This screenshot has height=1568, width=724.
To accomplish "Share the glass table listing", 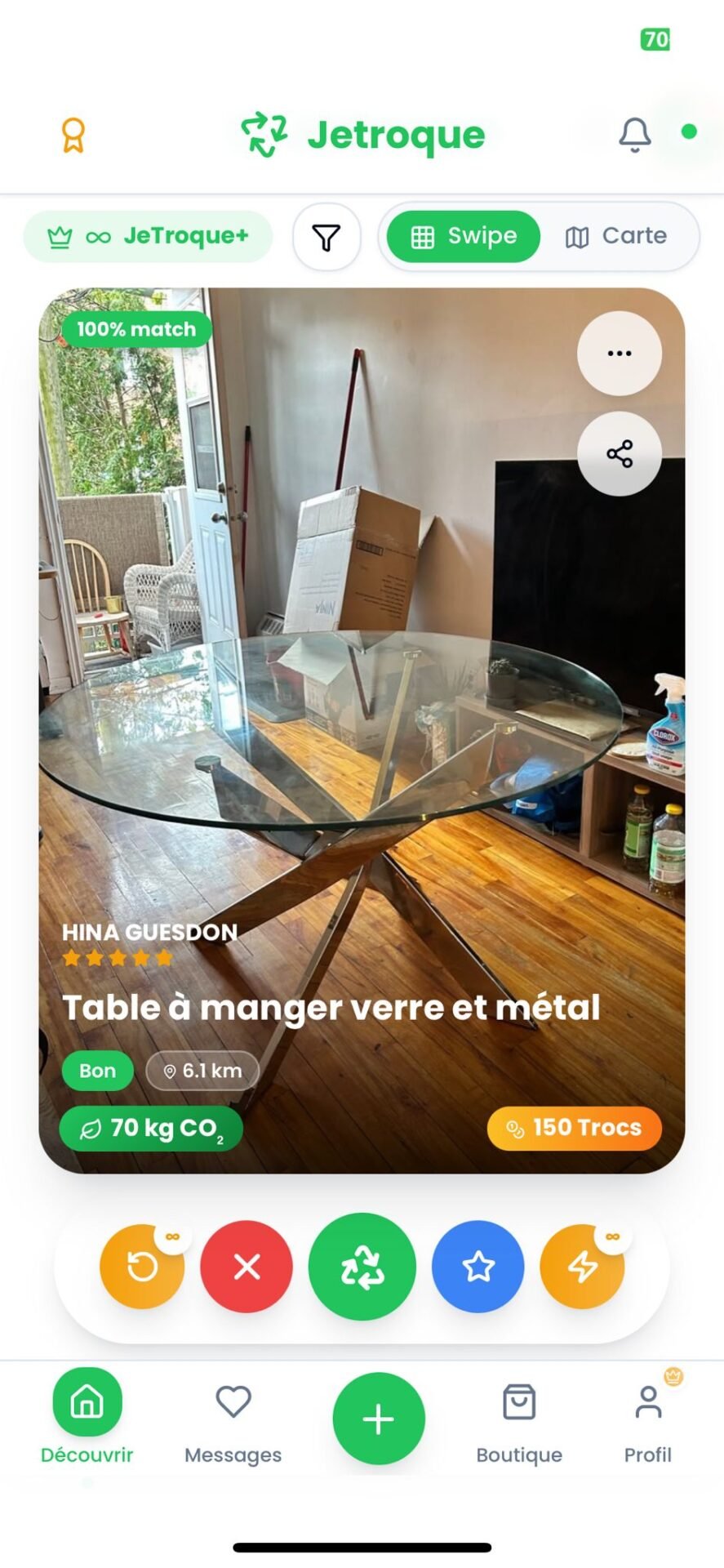I will (x=620, y=454).
